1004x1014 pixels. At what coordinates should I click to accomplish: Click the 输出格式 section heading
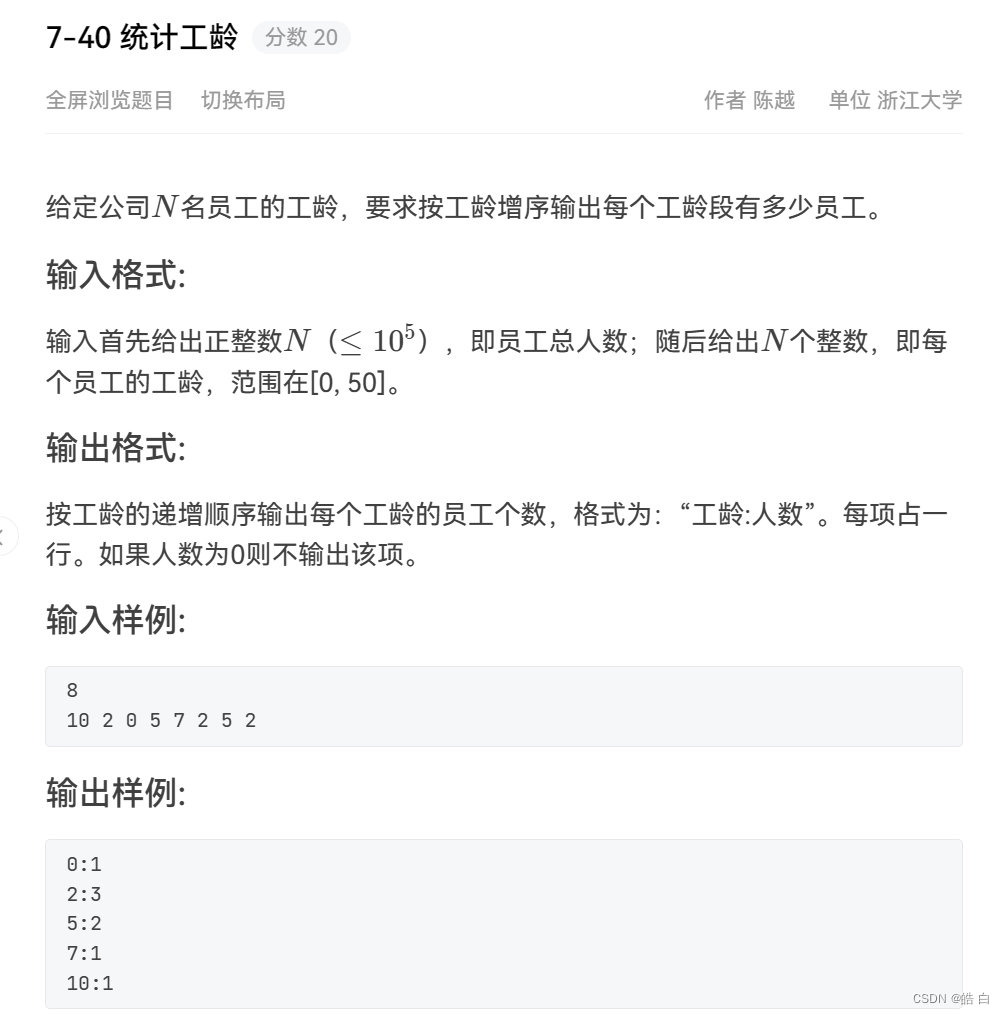tap(110, 449)
